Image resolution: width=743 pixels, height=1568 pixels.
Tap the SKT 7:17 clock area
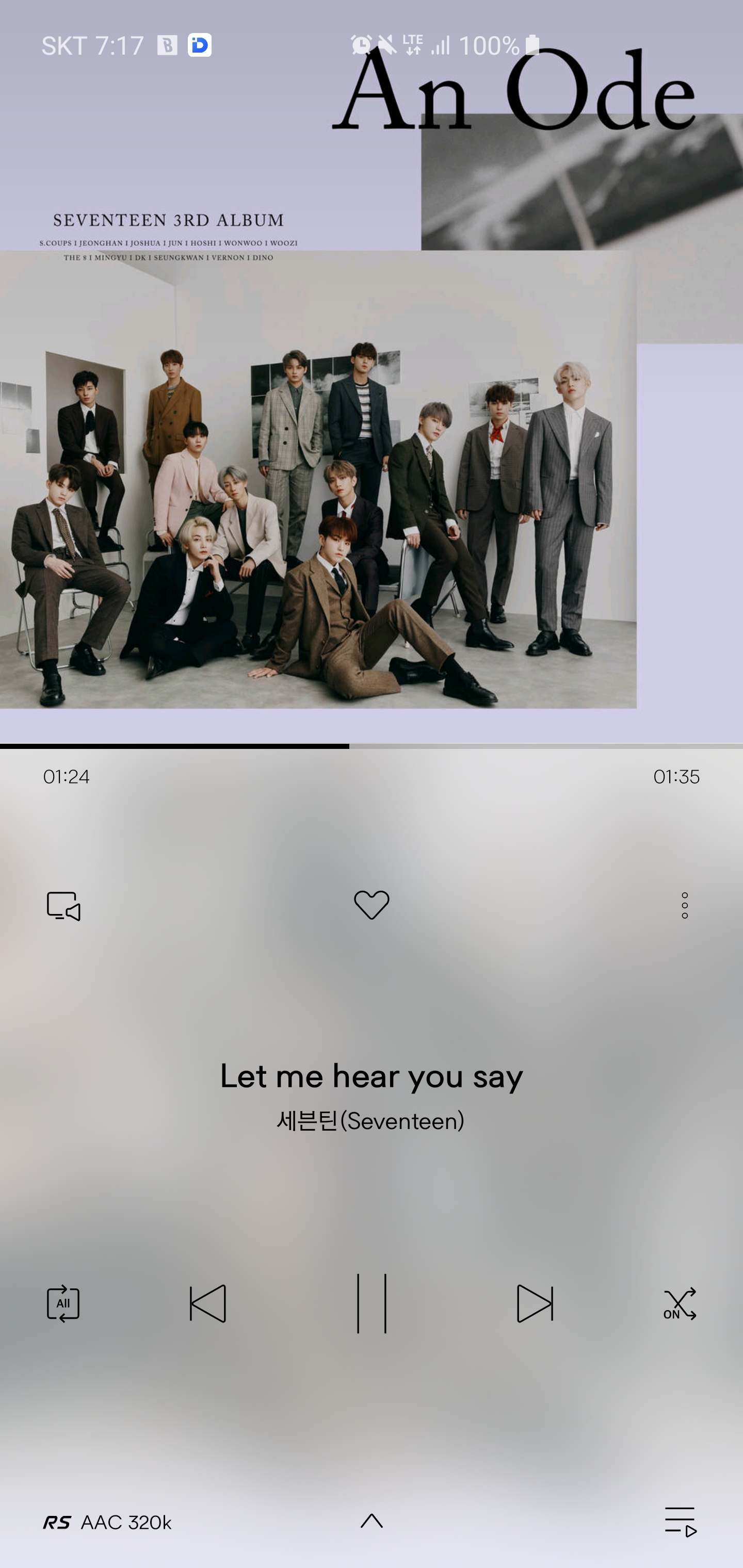(91, 44)
